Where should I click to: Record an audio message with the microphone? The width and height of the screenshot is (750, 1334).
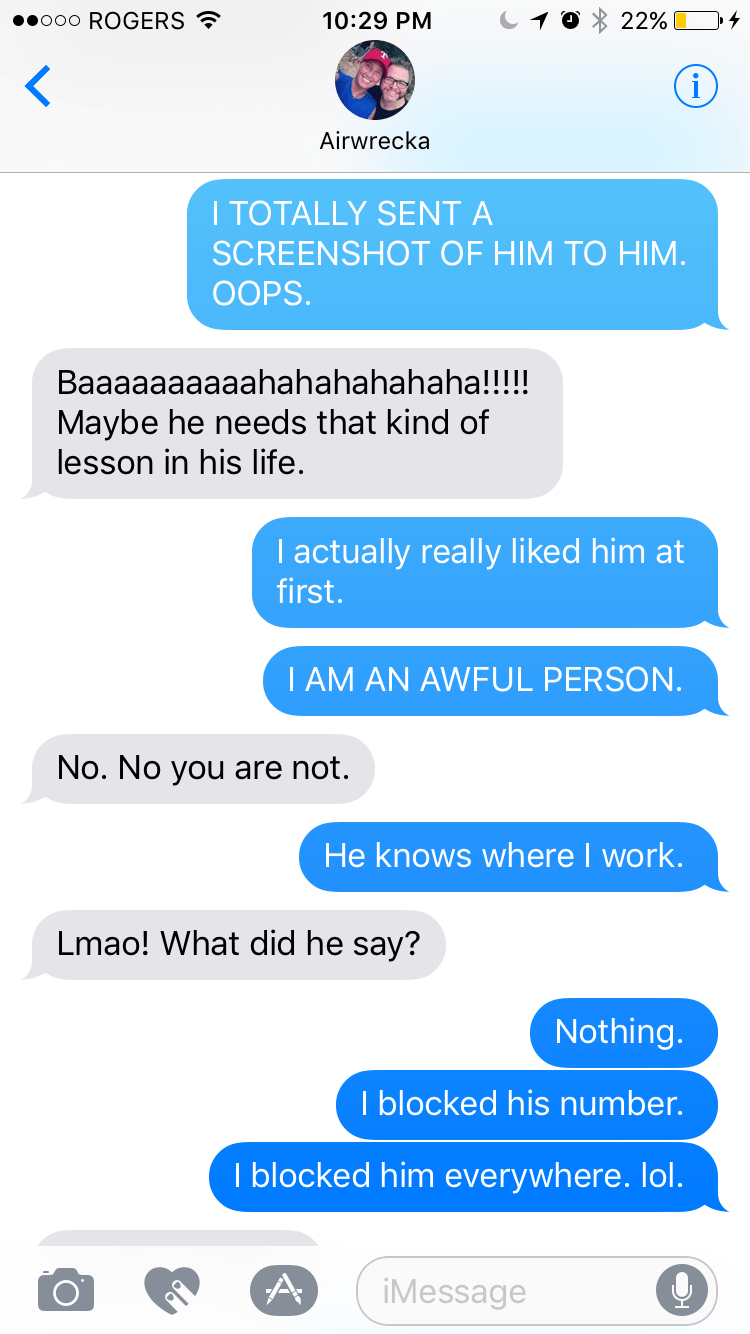tap(682, 1291)
